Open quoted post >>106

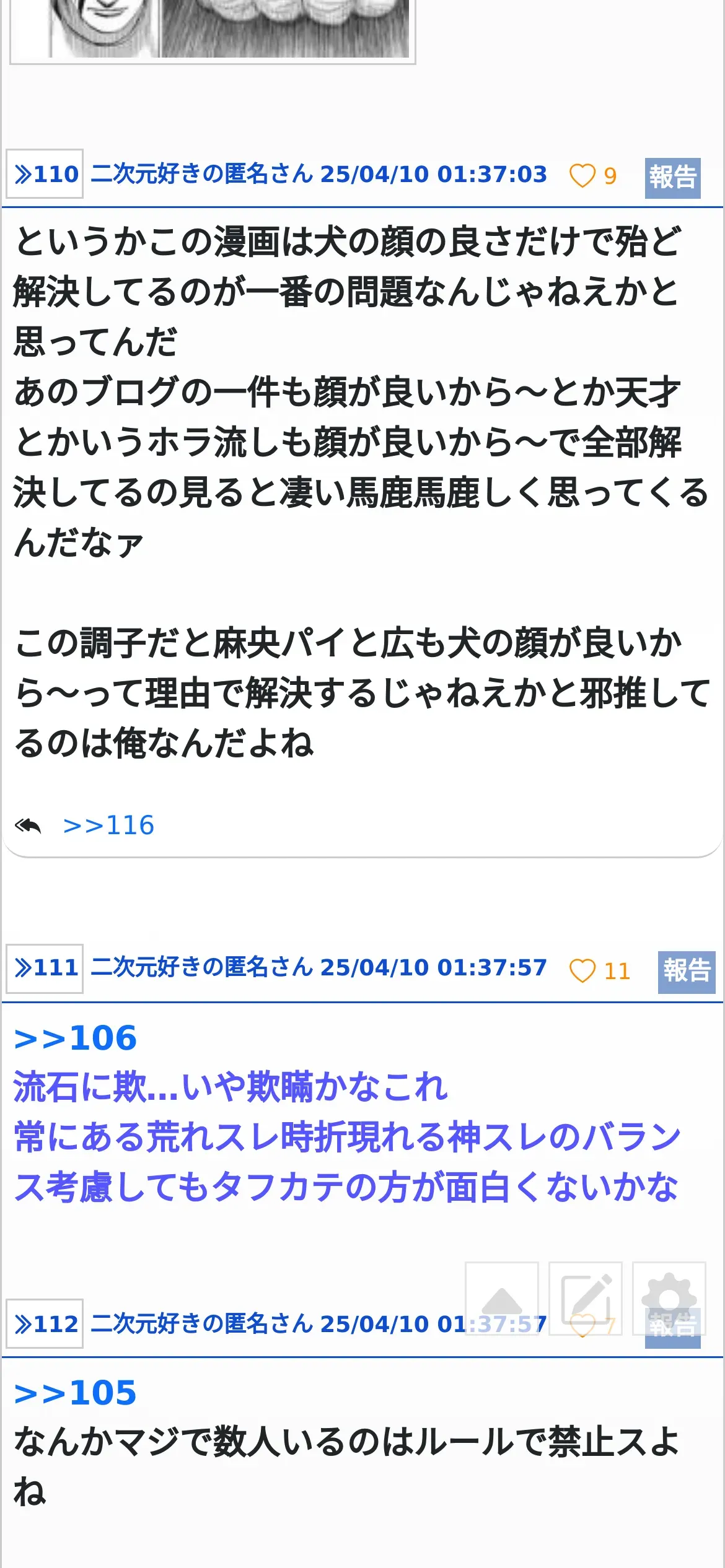tap(75, 1039)
